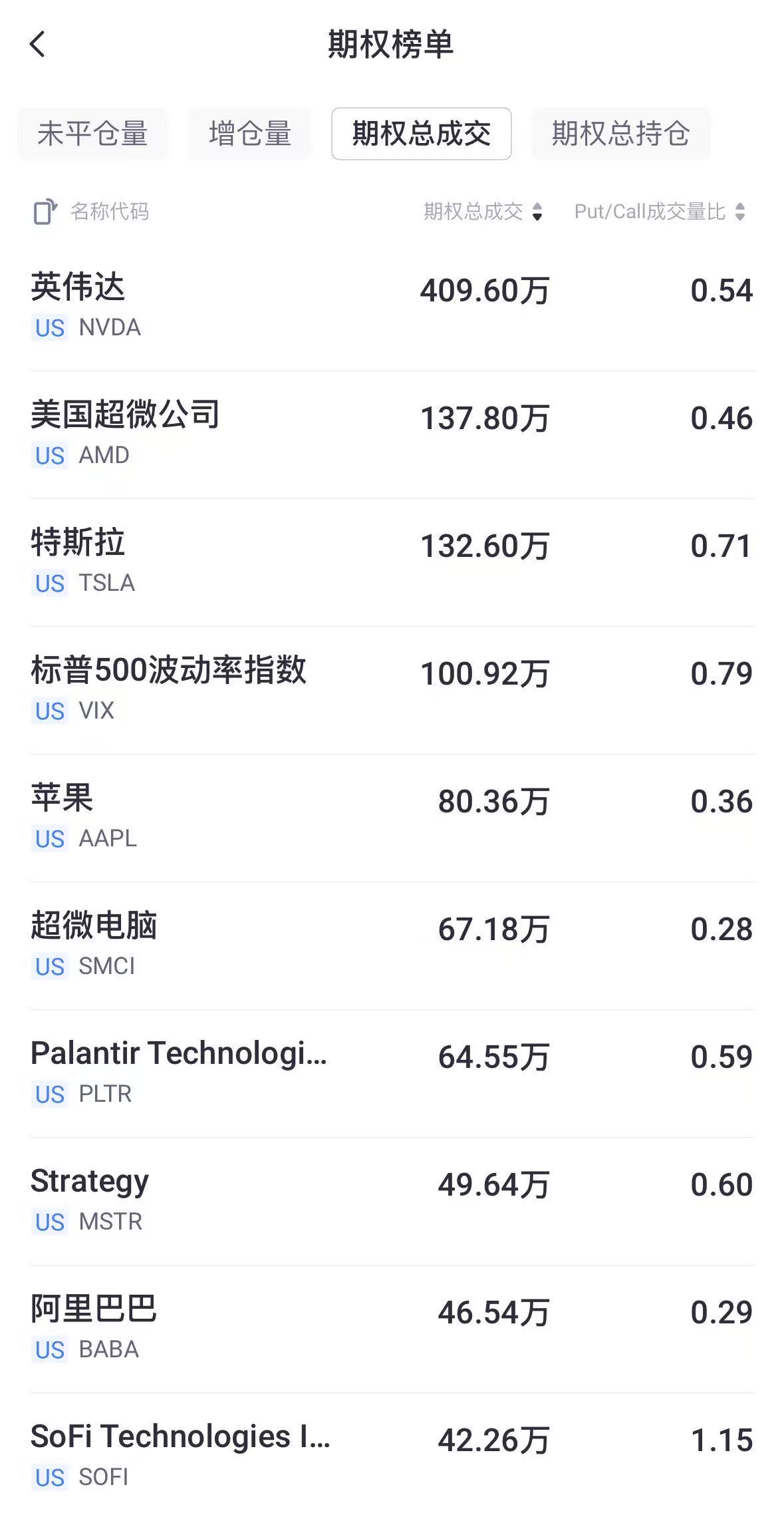Sort by Put/Call成交量比 column
The width and height of the screenshot is (784, 1515).
click(x=660, y=212)
